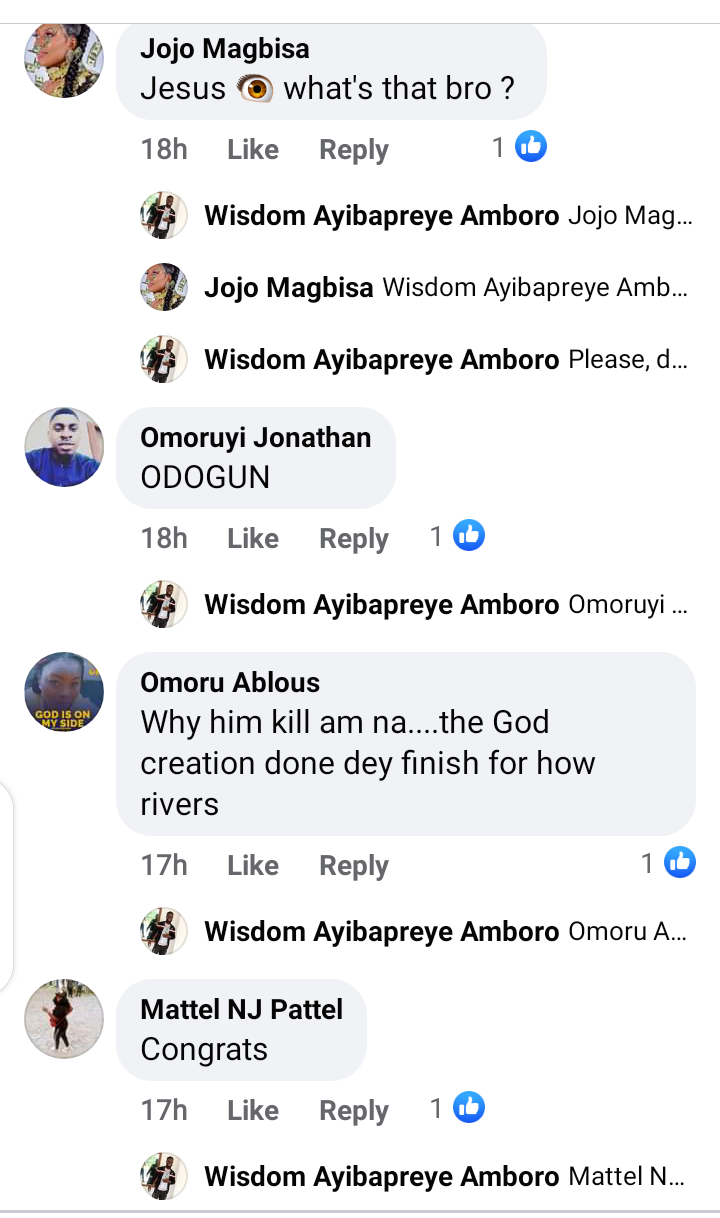
Task: Open Omoru Ablous's profile avatar
Action: (63, 691)
